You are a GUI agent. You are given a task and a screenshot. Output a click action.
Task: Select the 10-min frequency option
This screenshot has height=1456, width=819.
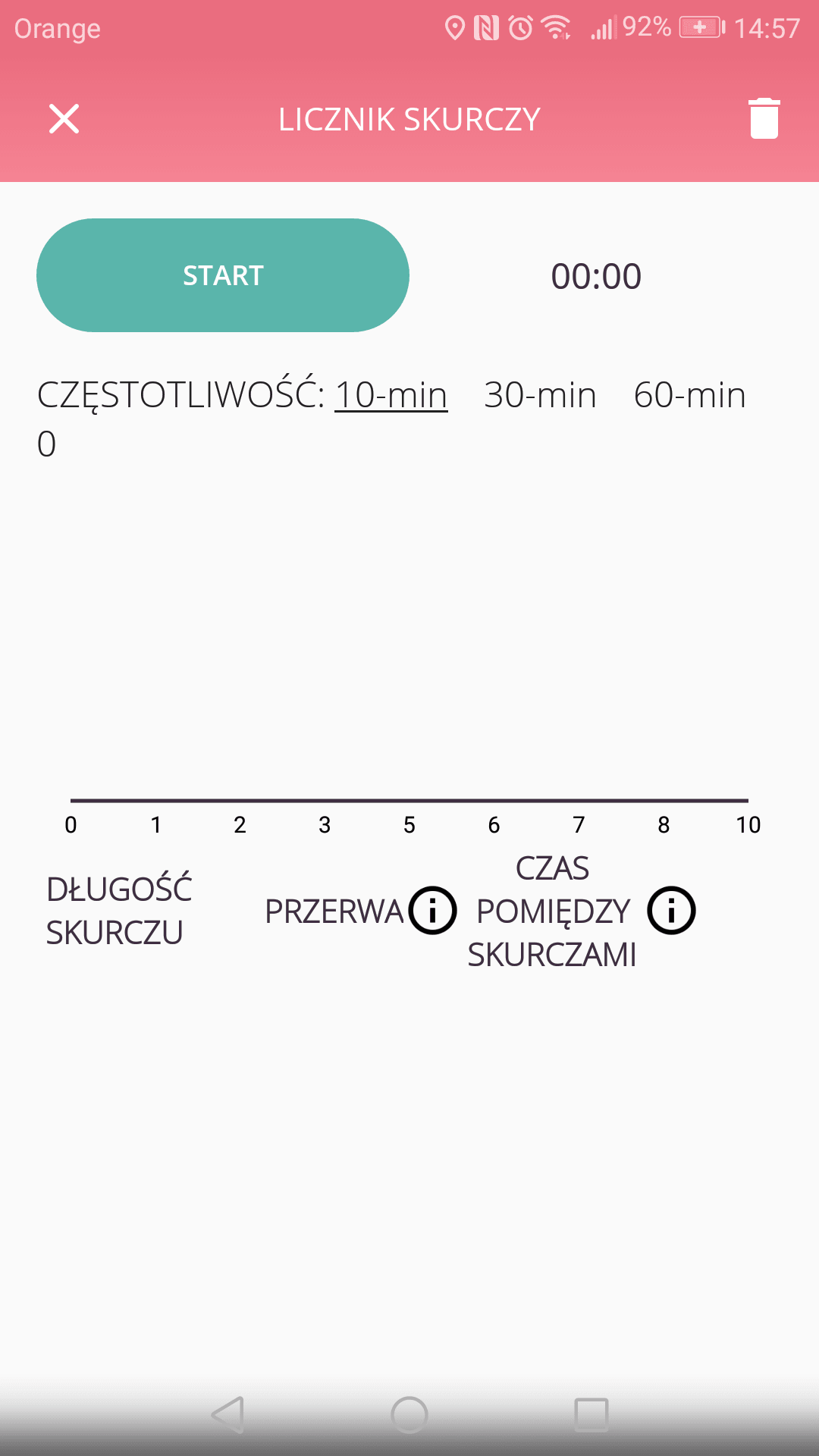[x=391, y=395]
